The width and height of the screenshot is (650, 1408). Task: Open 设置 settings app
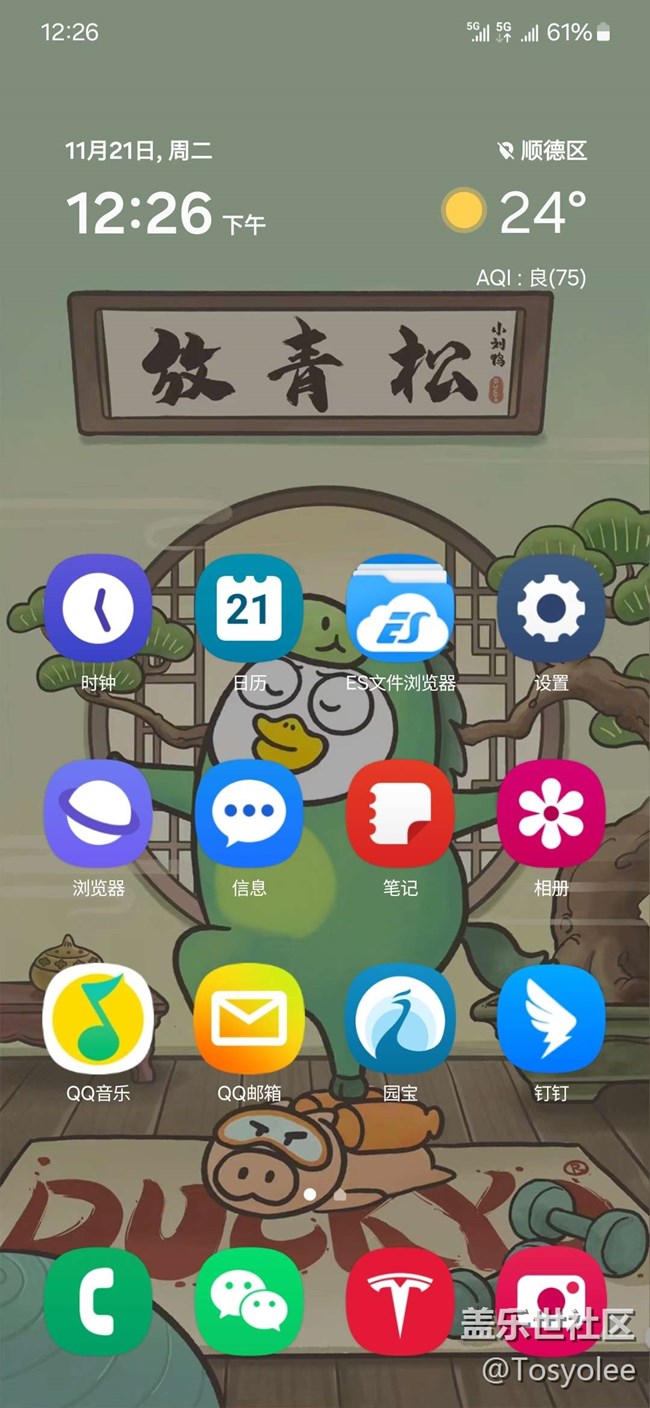pyautogui.click(x=551, y=608)
